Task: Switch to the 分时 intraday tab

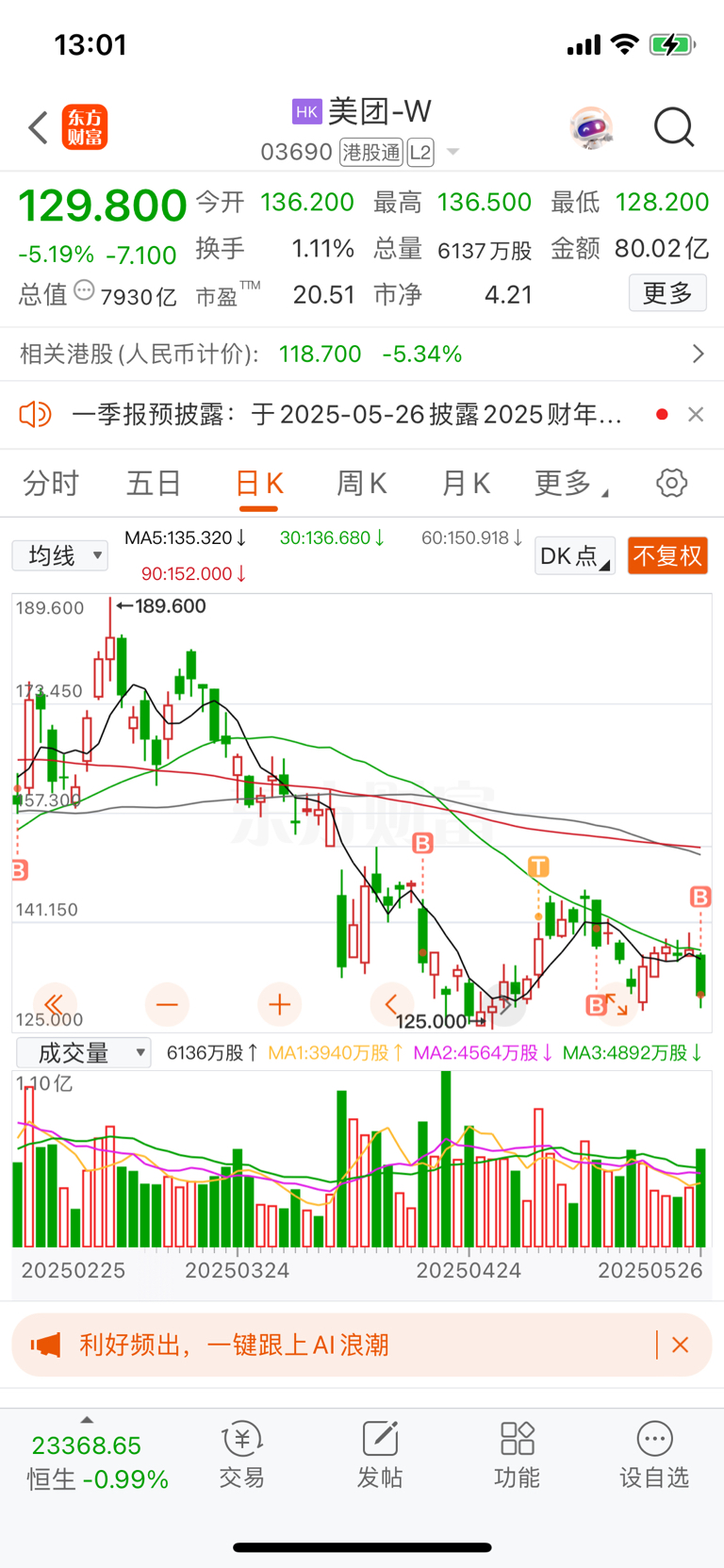Action: [50, 482]
